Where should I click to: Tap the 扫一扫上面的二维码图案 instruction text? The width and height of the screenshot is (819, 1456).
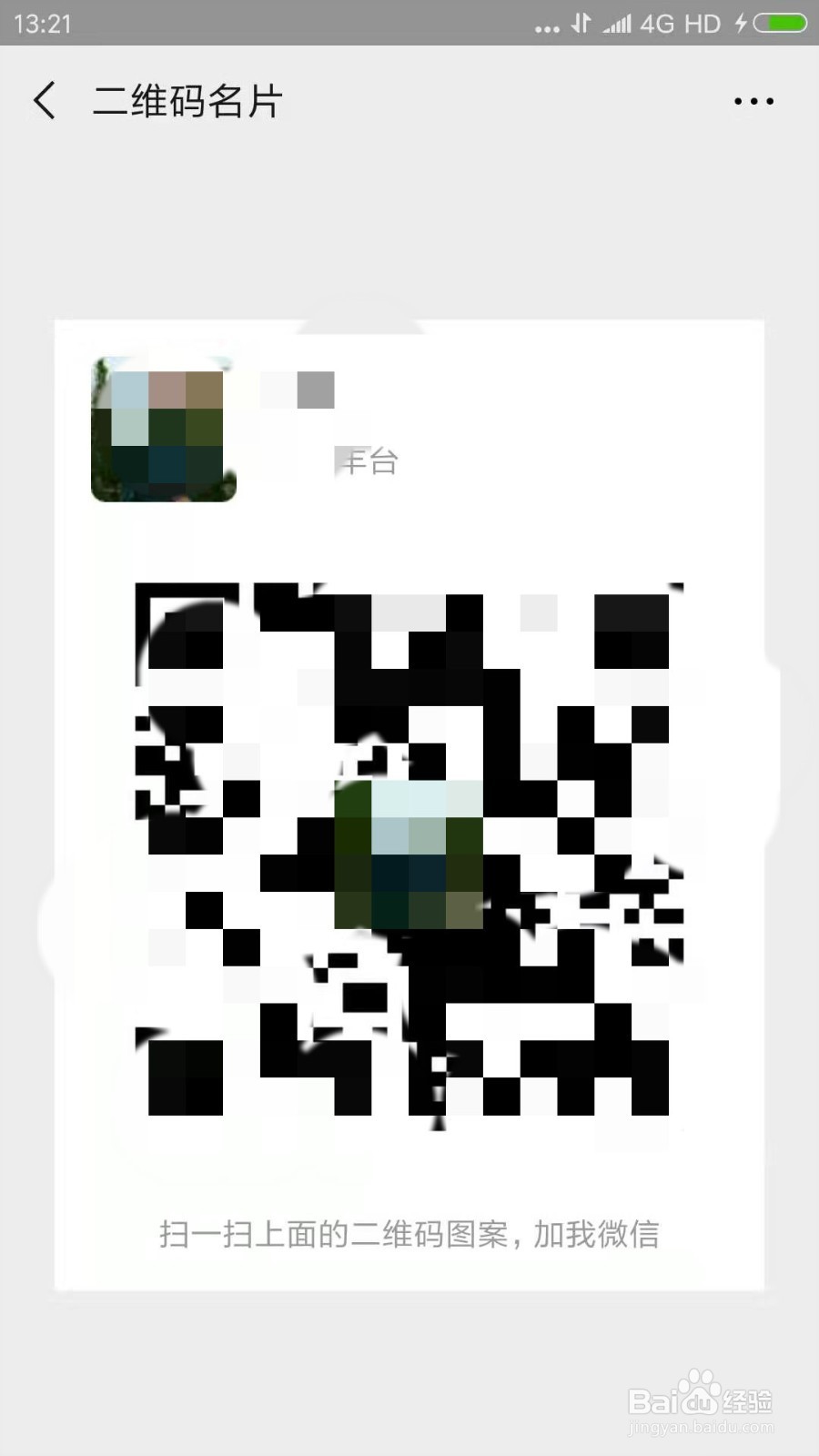409,1235
